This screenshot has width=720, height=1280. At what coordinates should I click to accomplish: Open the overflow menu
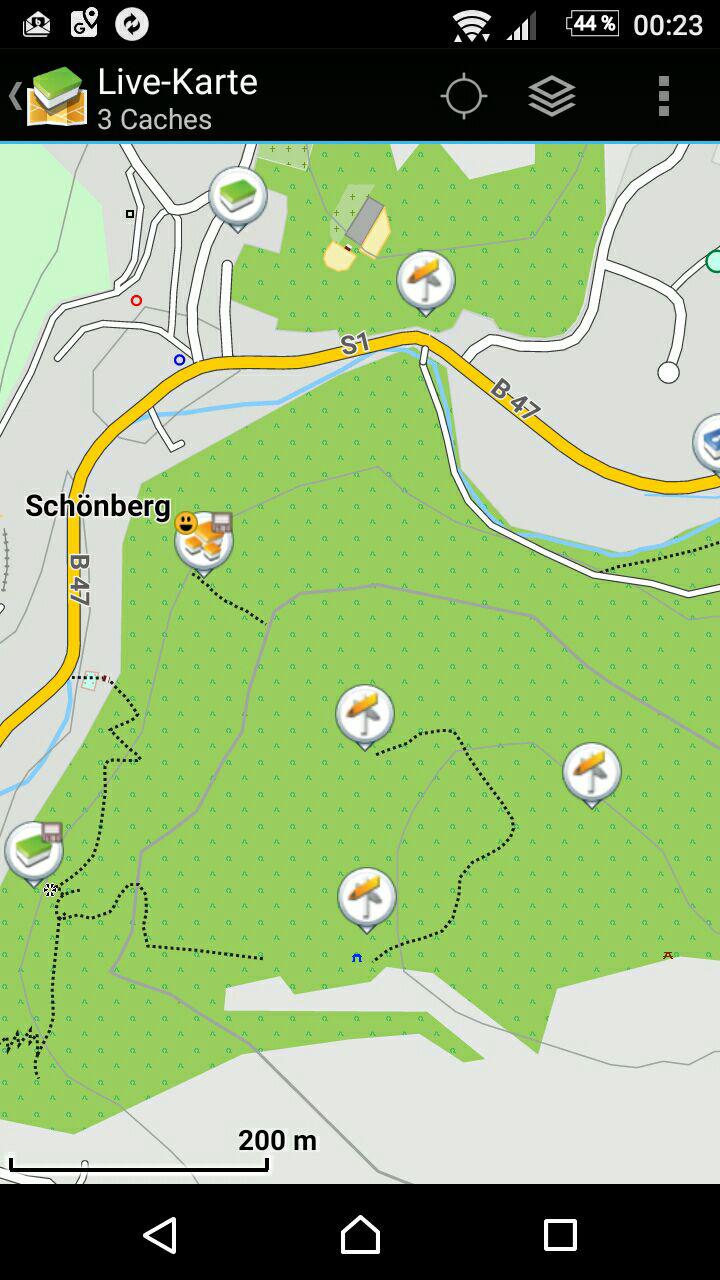point(663,97)
